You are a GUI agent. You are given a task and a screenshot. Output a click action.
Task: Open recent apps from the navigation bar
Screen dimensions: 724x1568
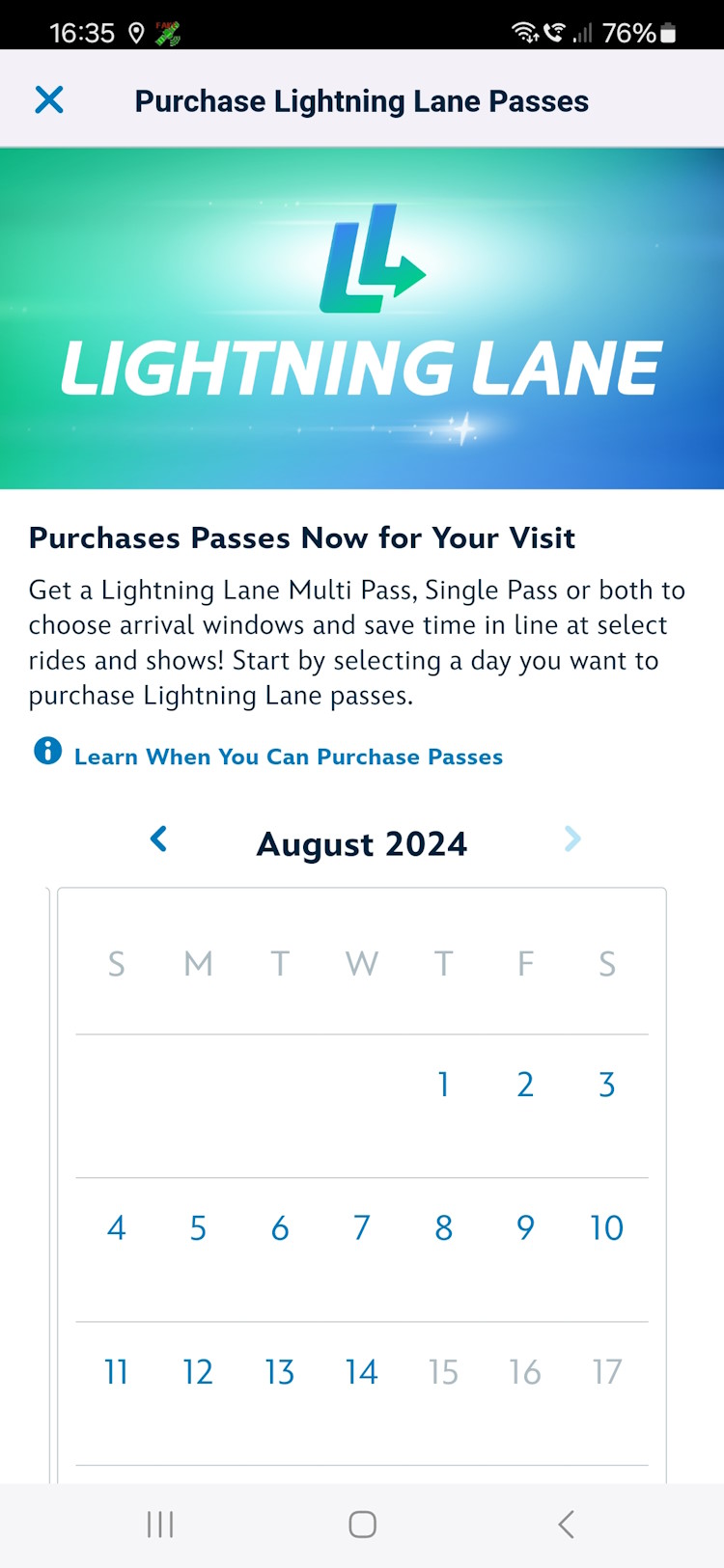coord(160,1525)
